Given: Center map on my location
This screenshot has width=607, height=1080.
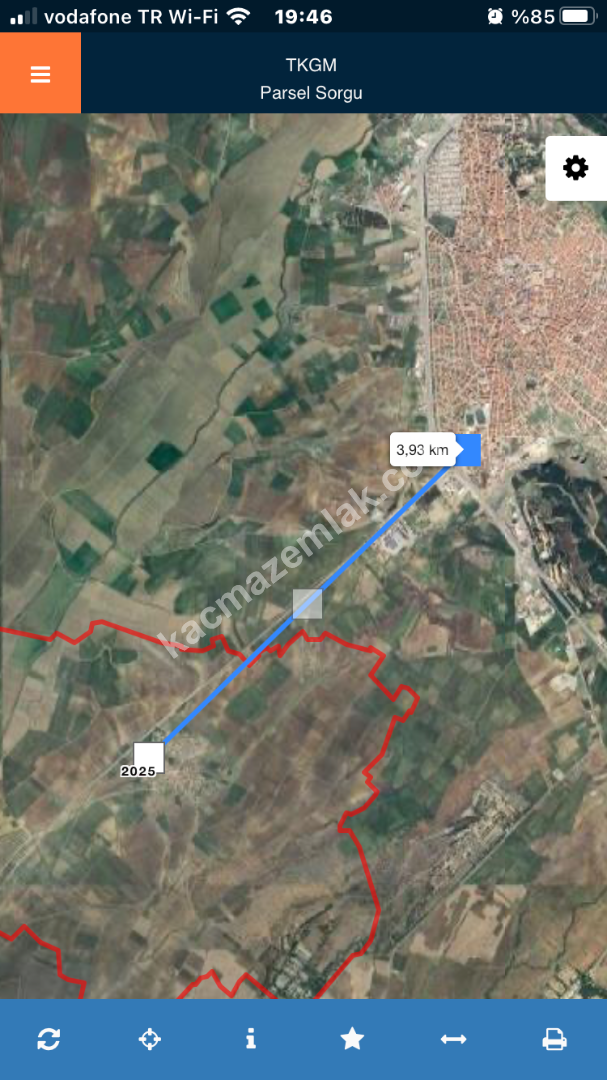Looking at the screenshot, I should [149, 1039].
